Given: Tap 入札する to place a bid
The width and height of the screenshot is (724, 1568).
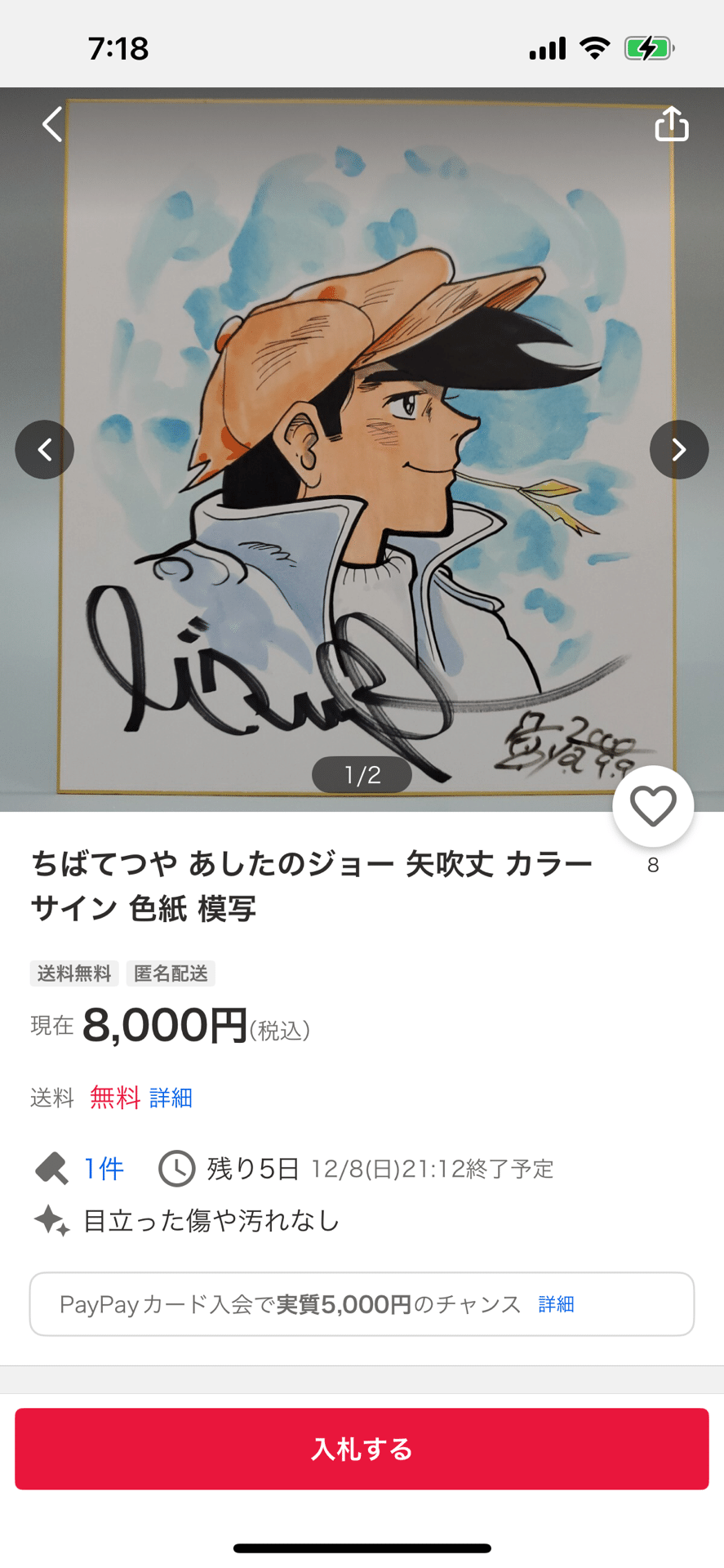Looking at the screenshot, I should (x=362, y=1449).
